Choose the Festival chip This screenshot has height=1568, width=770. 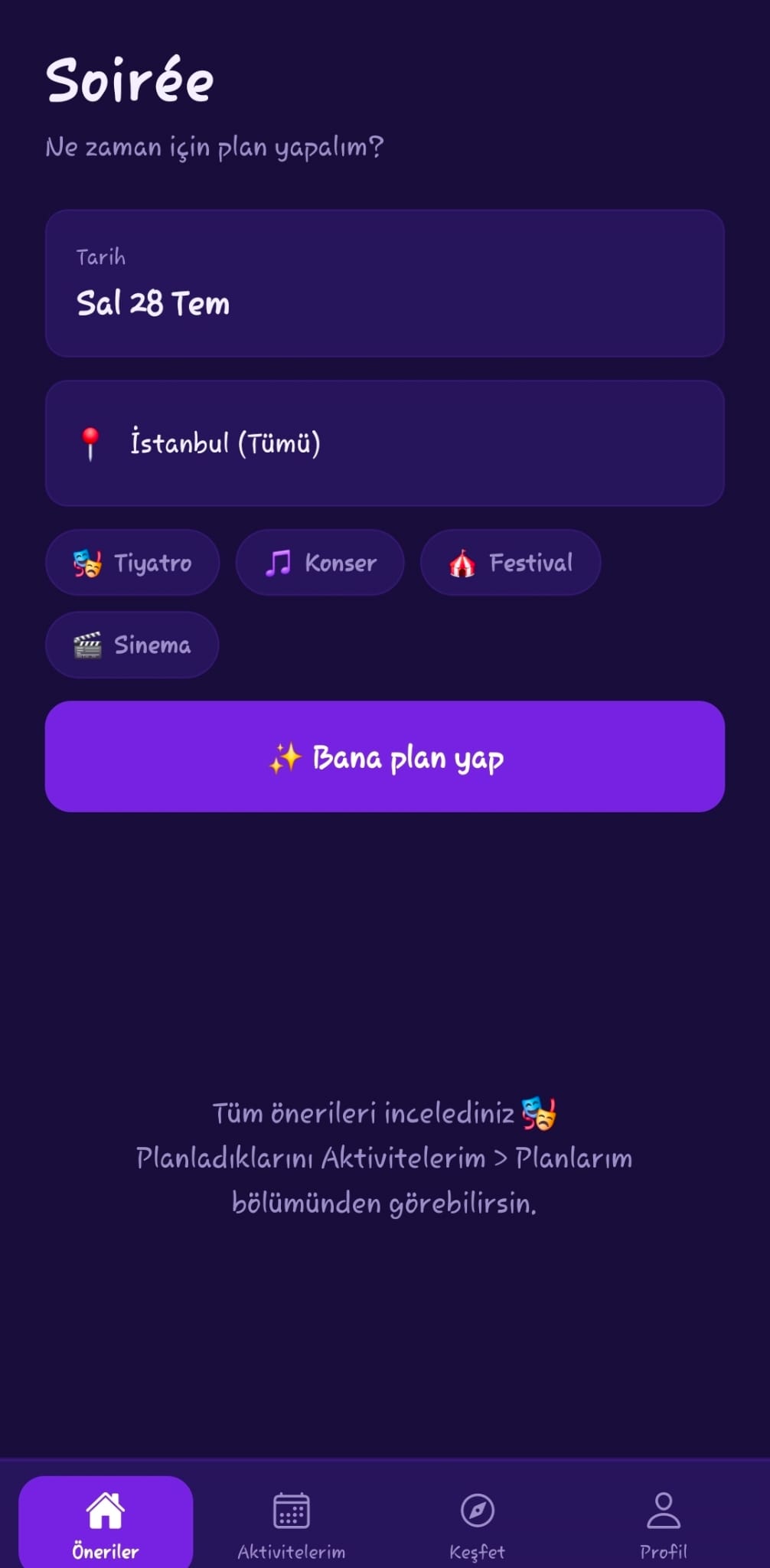511,563
